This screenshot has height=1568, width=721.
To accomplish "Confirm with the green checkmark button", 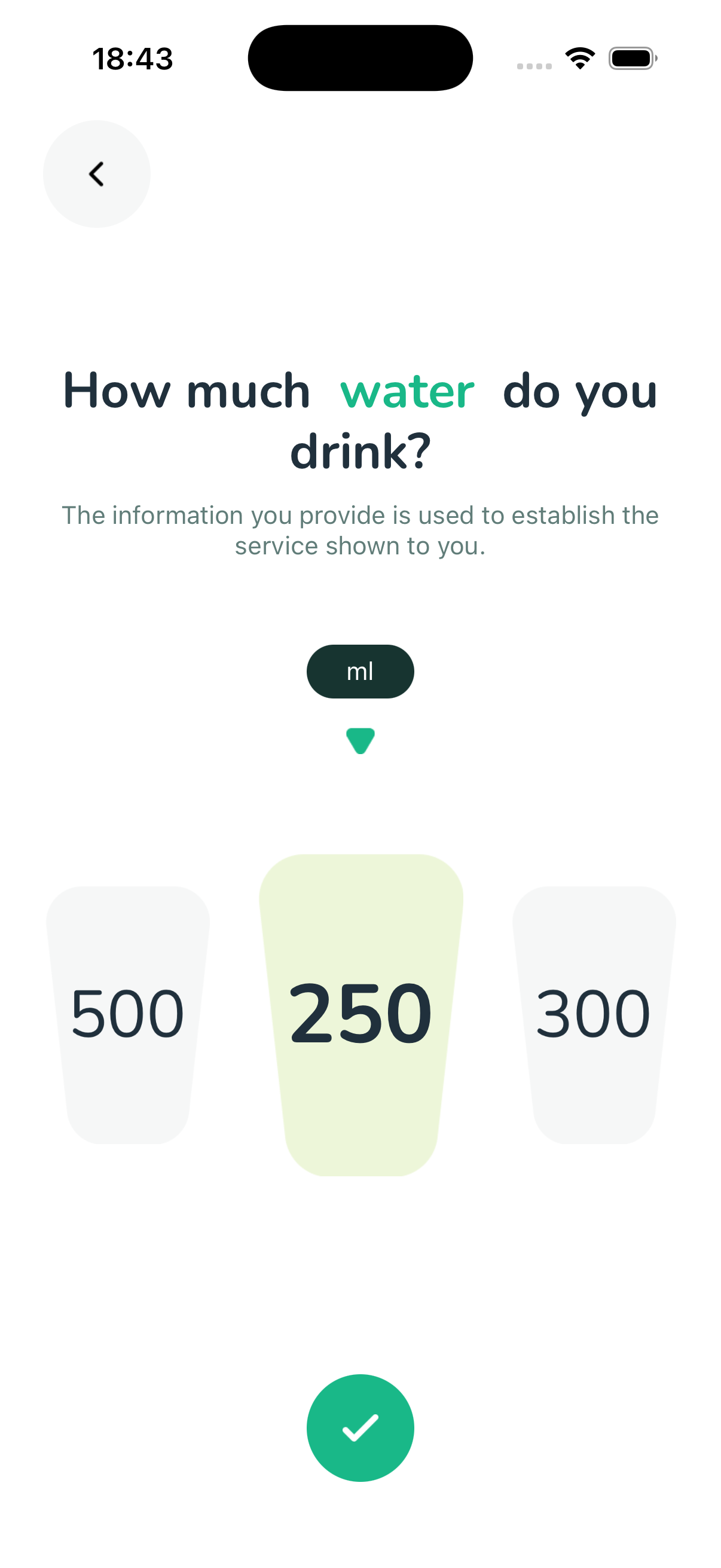I will coord(360,1427).
